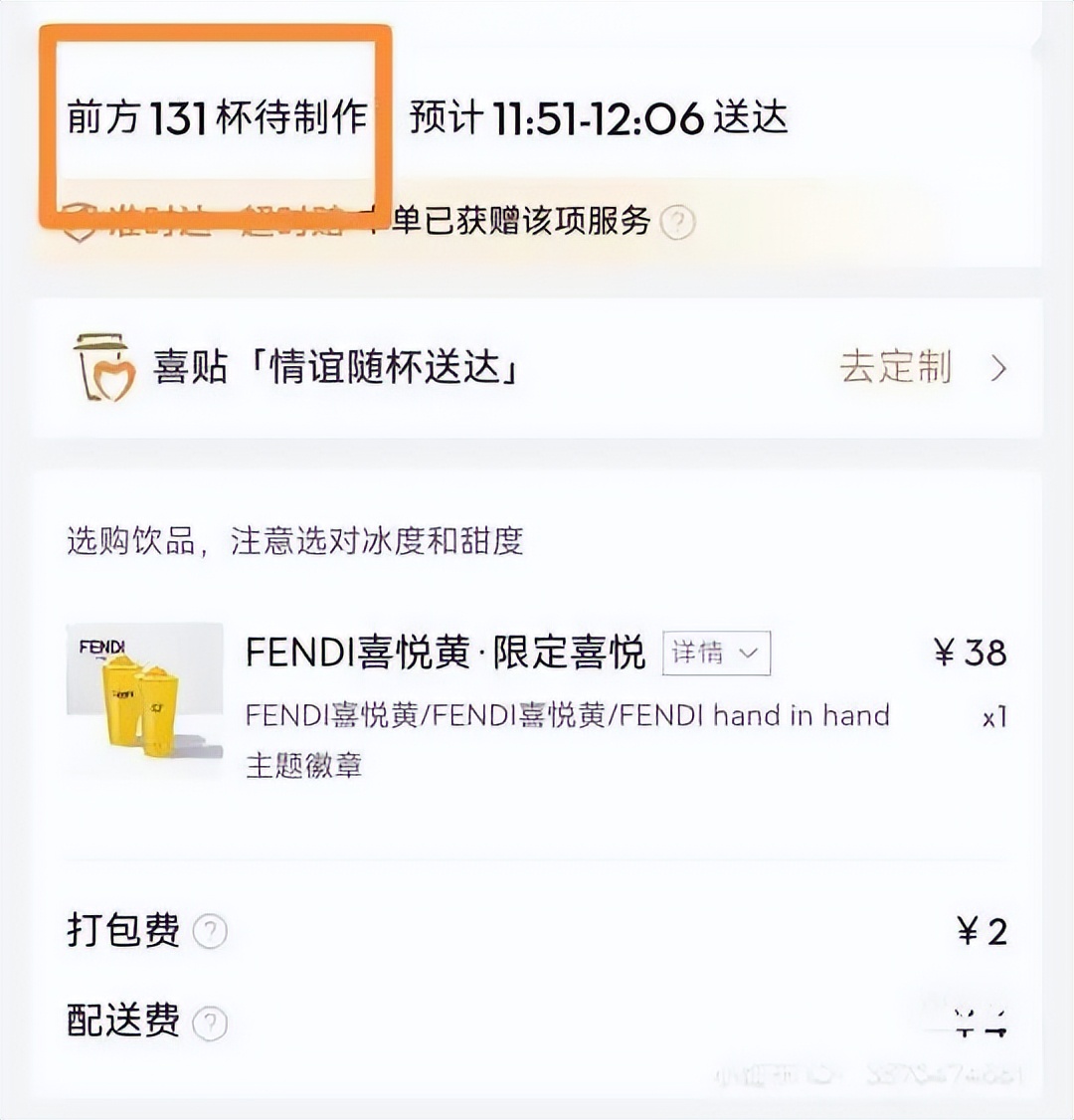The width and height of the screenshot is (1074, 1120).
Task: Select the shield badge before 准时达
Action: [x=78, y=221]
